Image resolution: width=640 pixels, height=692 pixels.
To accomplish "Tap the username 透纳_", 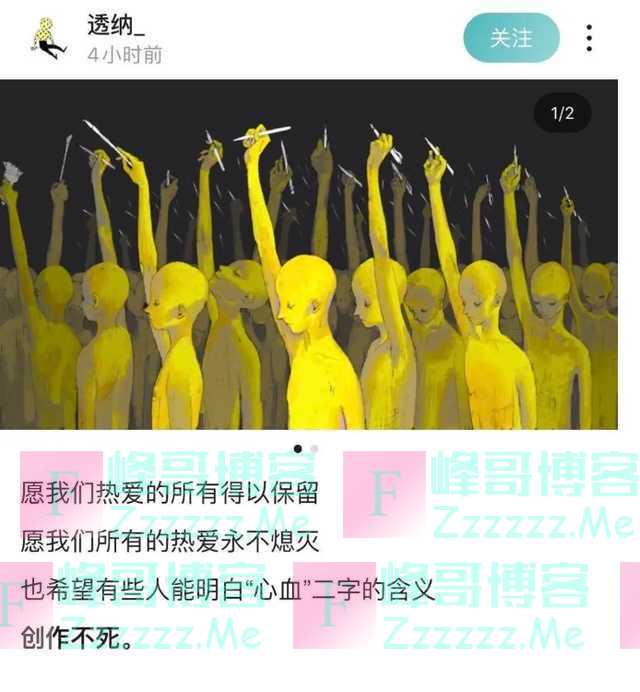I will [116, 25].
